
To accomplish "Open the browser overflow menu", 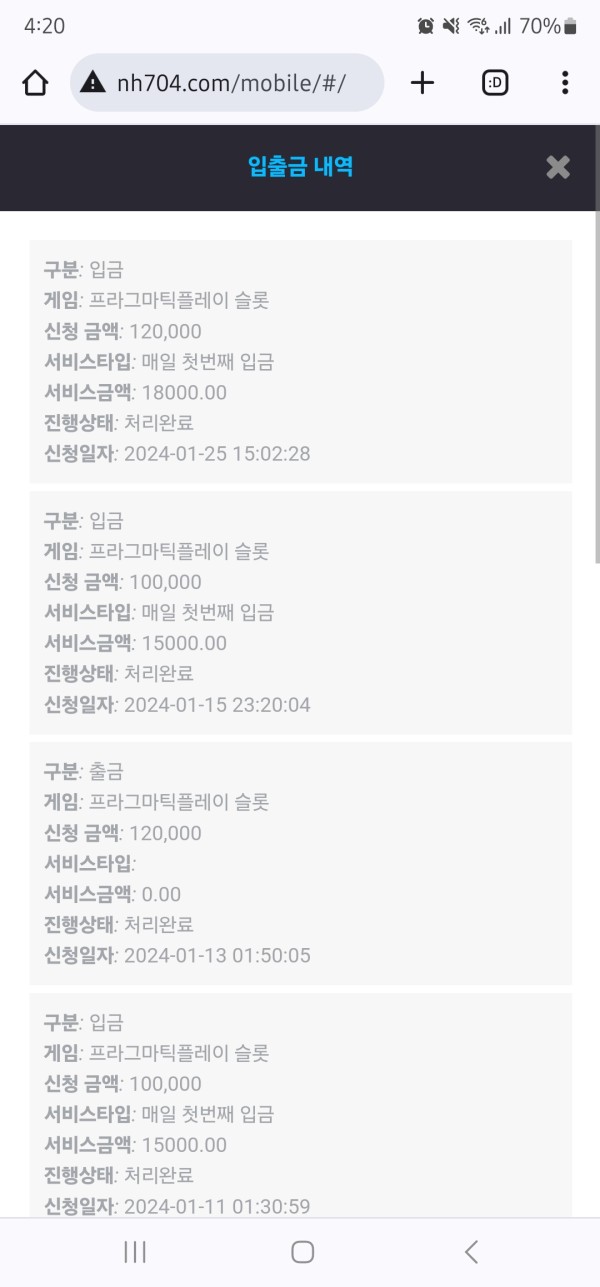I will point(565,83).
